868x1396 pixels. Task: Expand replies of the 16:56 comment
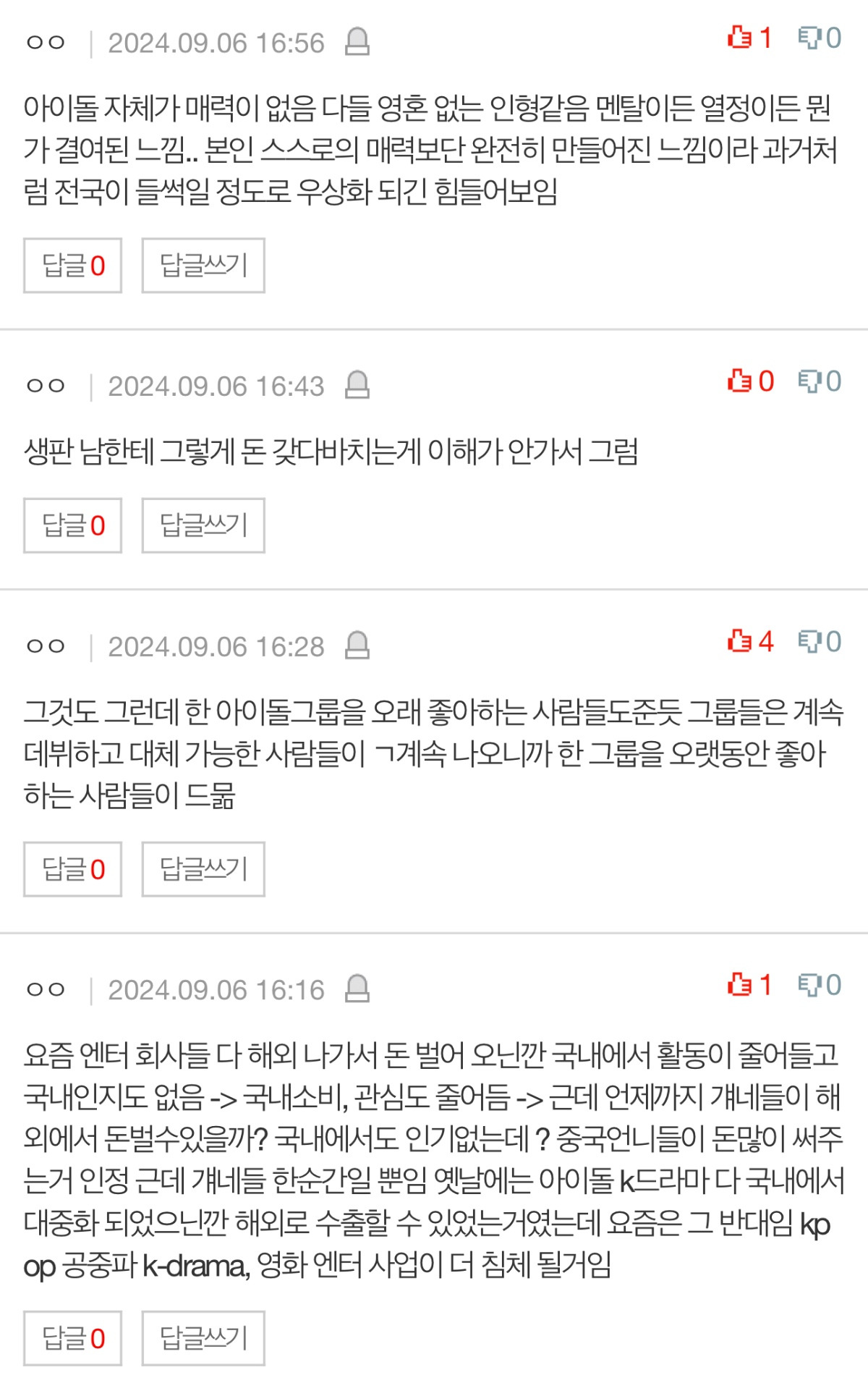tap(72, 266)
